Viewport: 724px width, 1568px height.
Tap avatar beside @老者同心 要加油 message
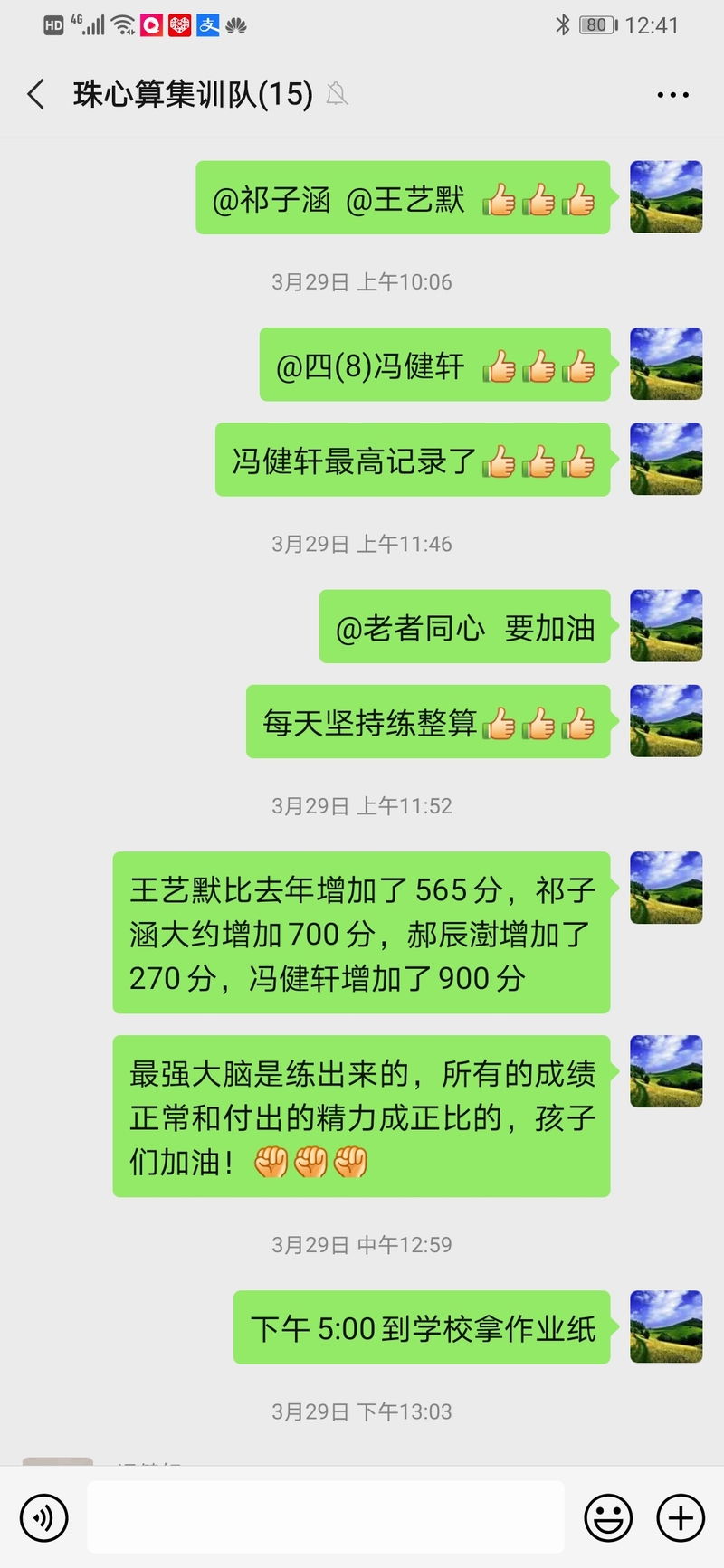point(666,626)
